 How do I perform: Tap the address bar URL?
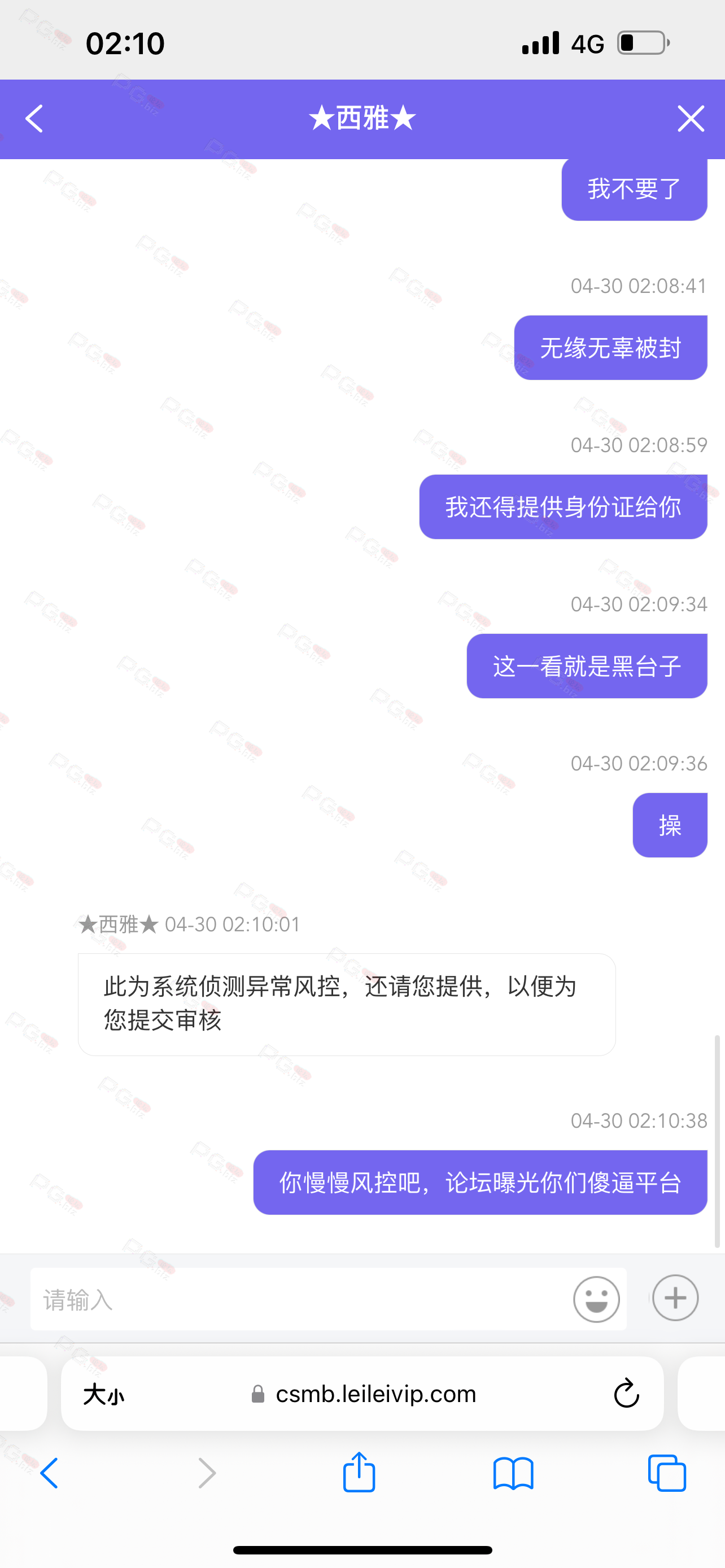click(x=375, y=1394)
